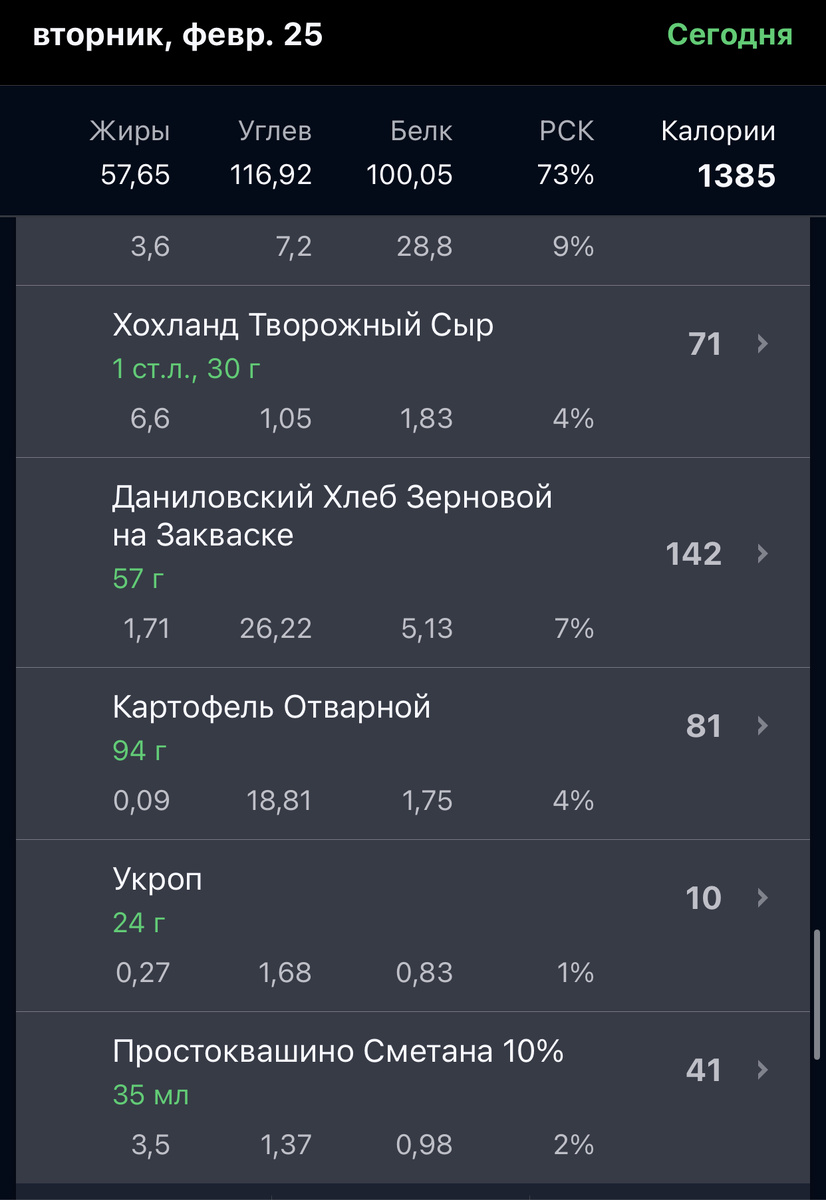Expand the Хохланд Творожный Сыр entry chevron
The width and height of the screenshot is (826, 1200).
point(761,344)
